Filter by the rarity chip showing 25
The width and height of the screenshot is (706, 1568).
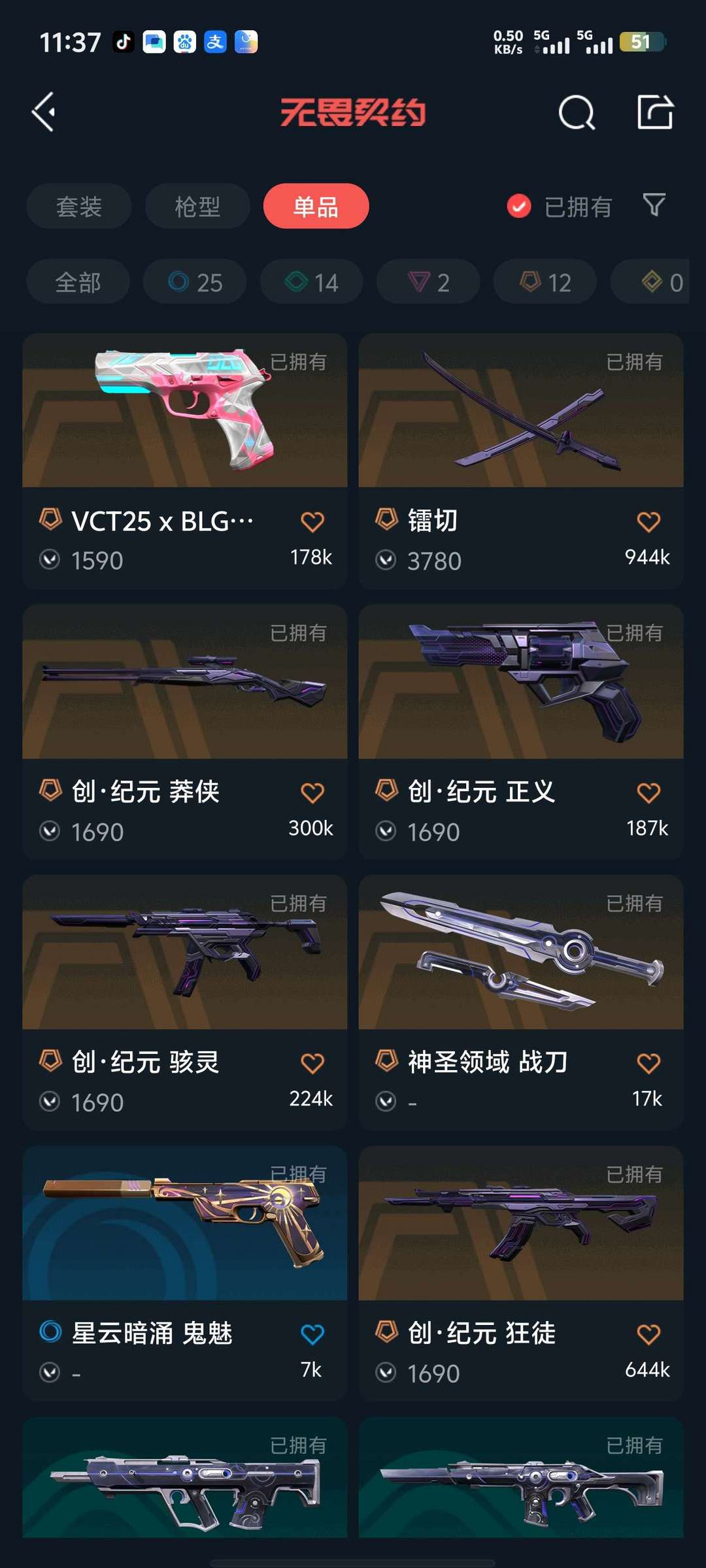195,282
